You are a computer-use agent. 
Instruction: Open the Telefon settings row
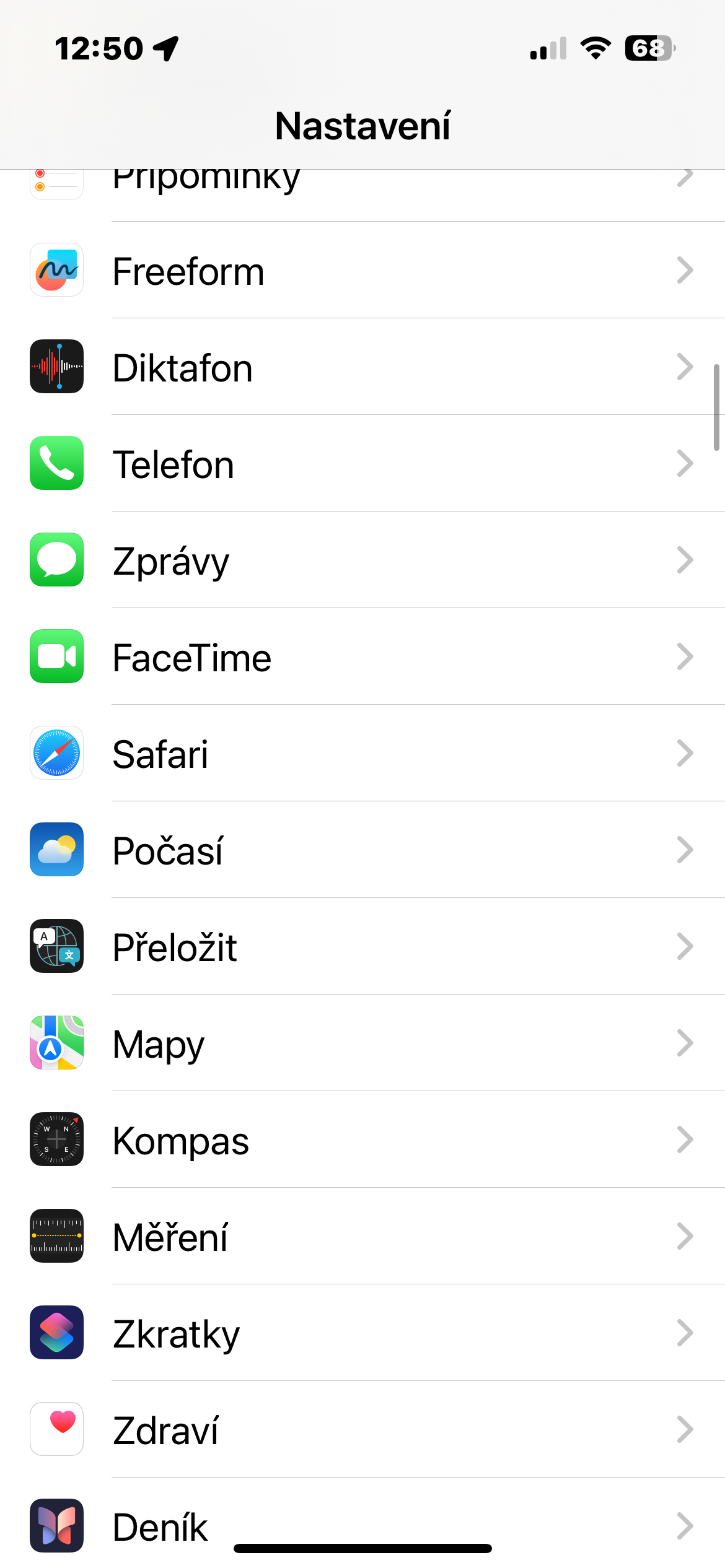[x=362, y=464]
